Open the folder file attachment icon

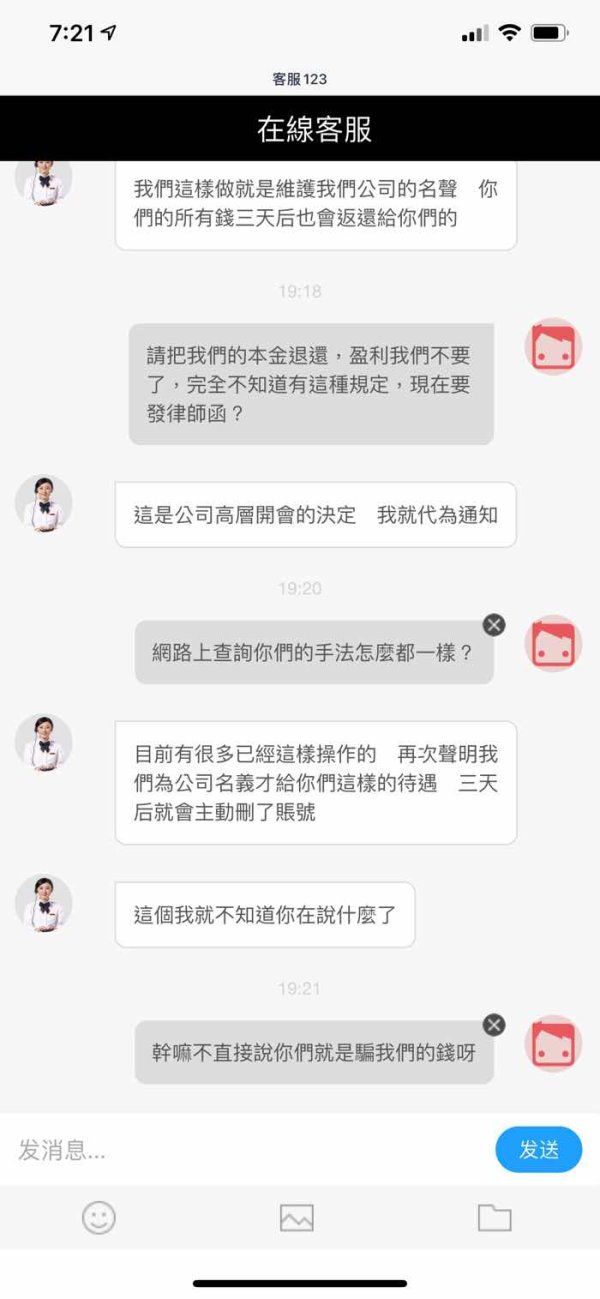click(494, 1217)
